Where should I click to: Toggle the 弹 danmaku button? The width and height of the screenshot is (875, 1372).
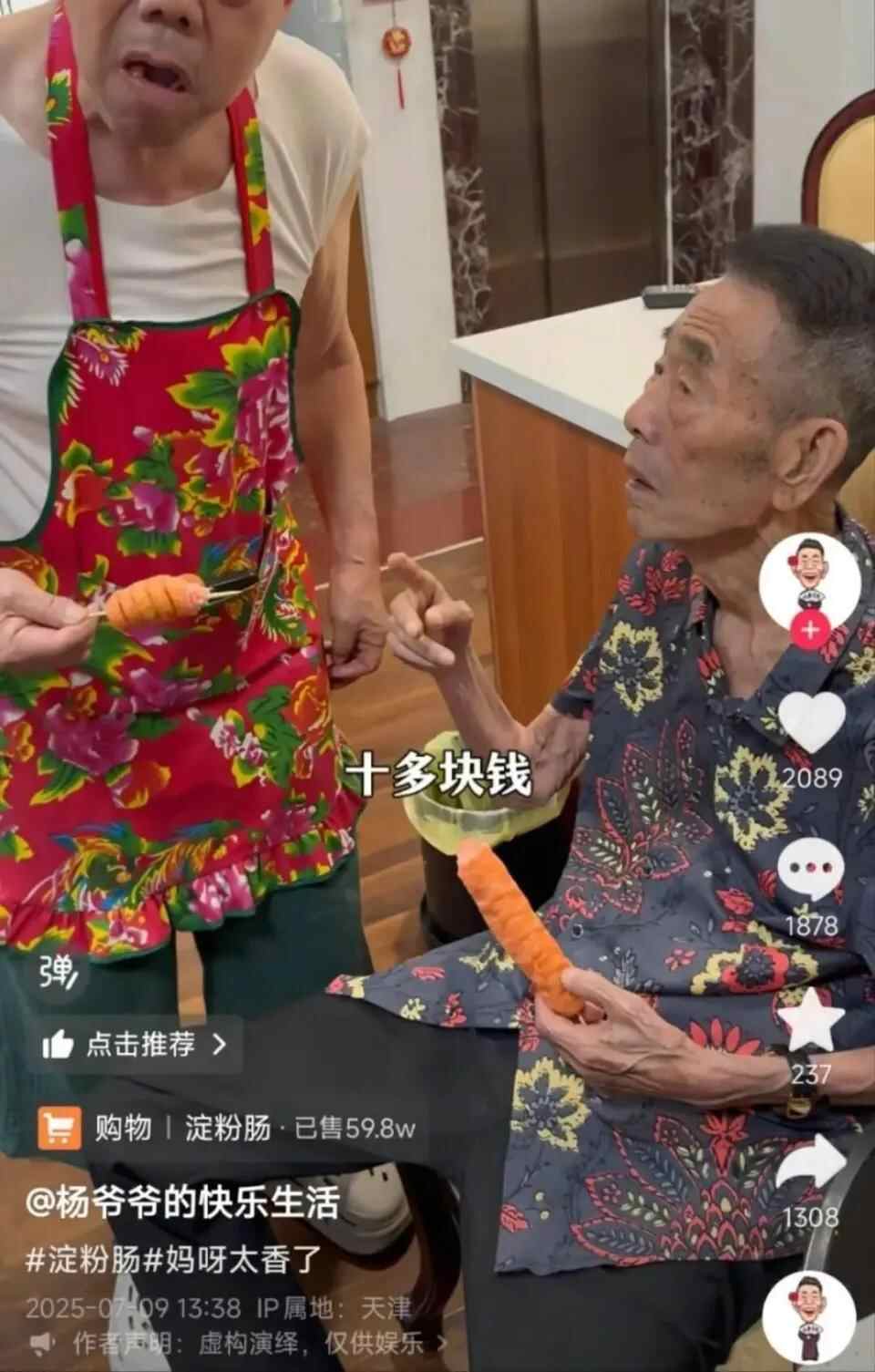56,975
